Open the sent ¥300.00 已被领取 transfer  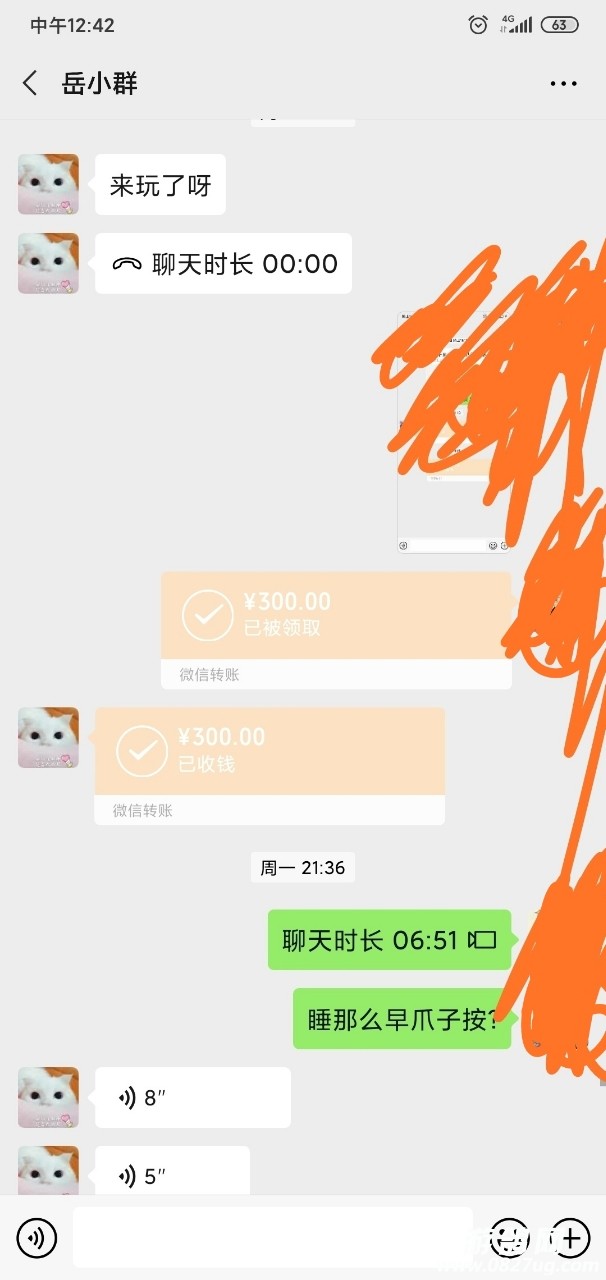(x=336, y=630)
